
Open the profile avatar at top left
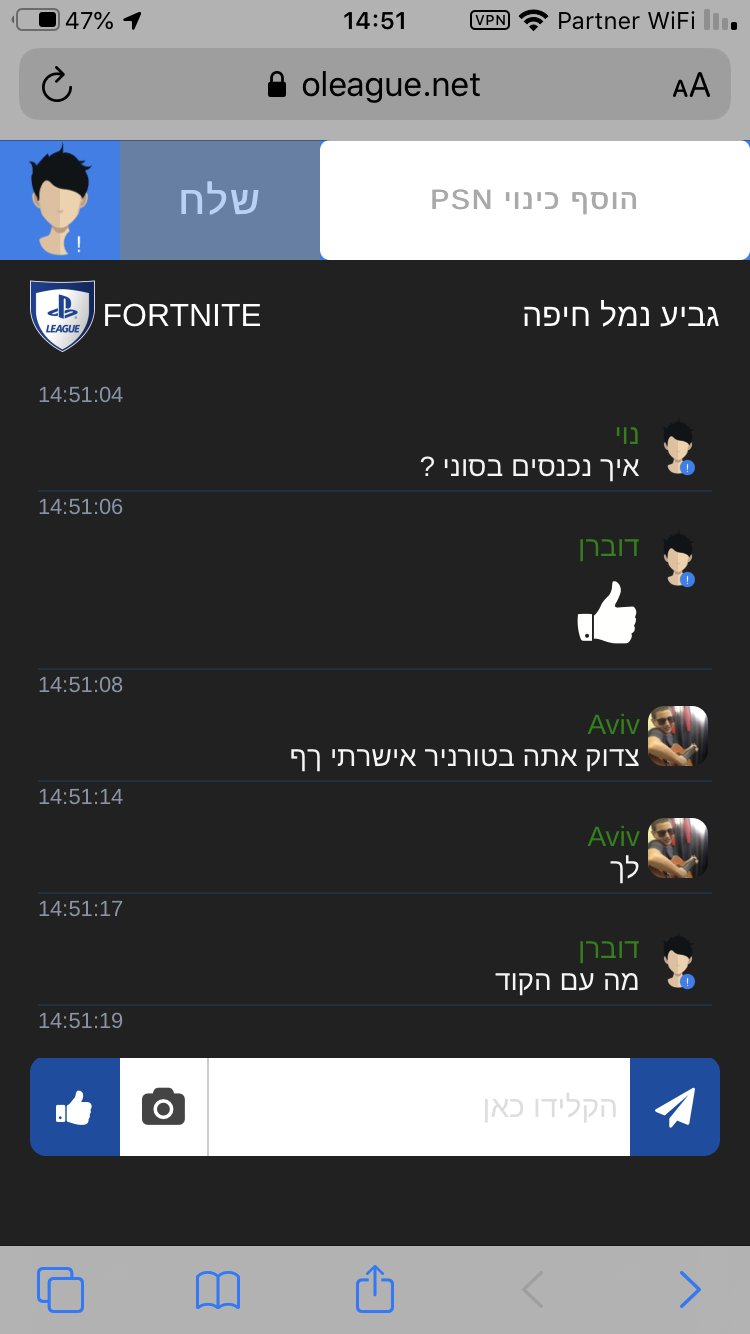point(60,200)
